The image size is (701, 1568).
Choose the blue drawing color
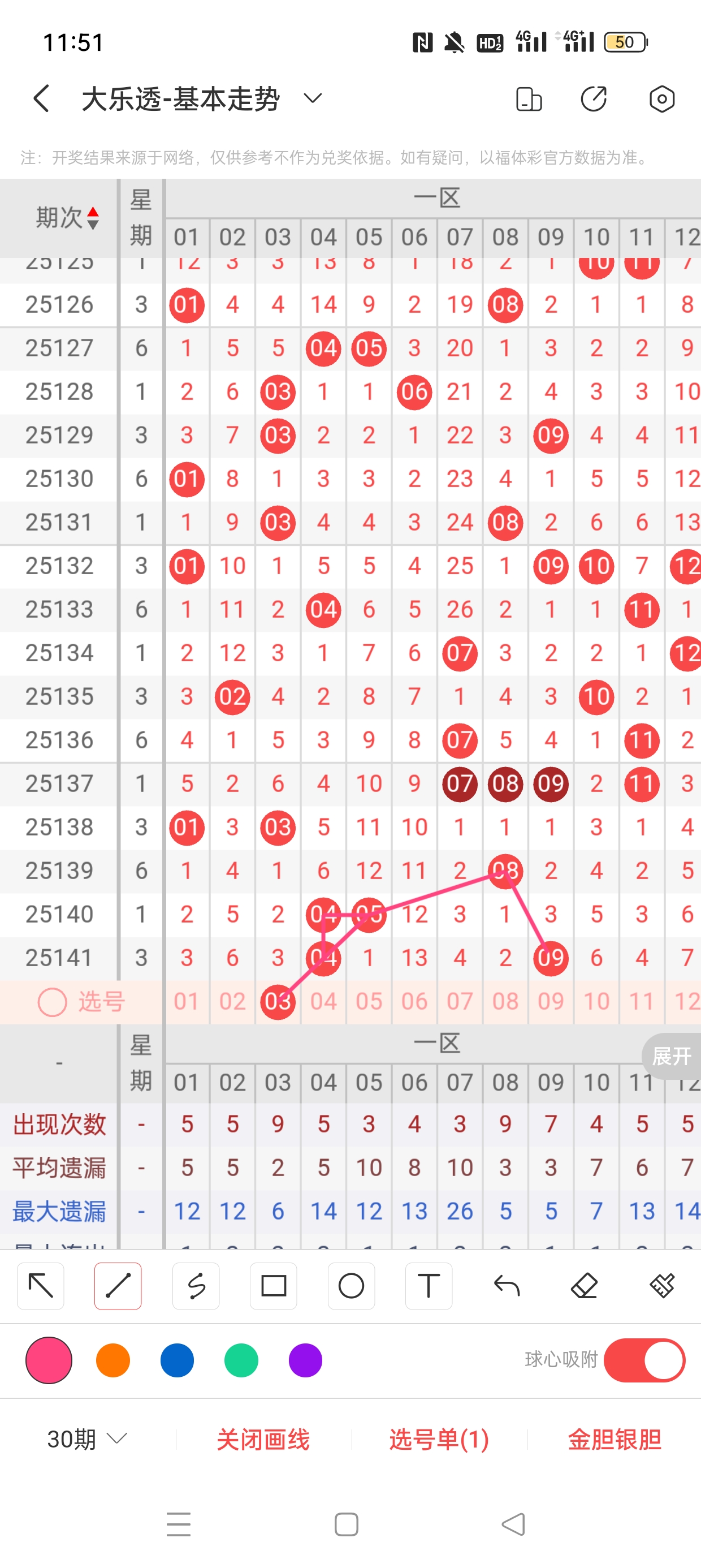[x=177, y=1360]
